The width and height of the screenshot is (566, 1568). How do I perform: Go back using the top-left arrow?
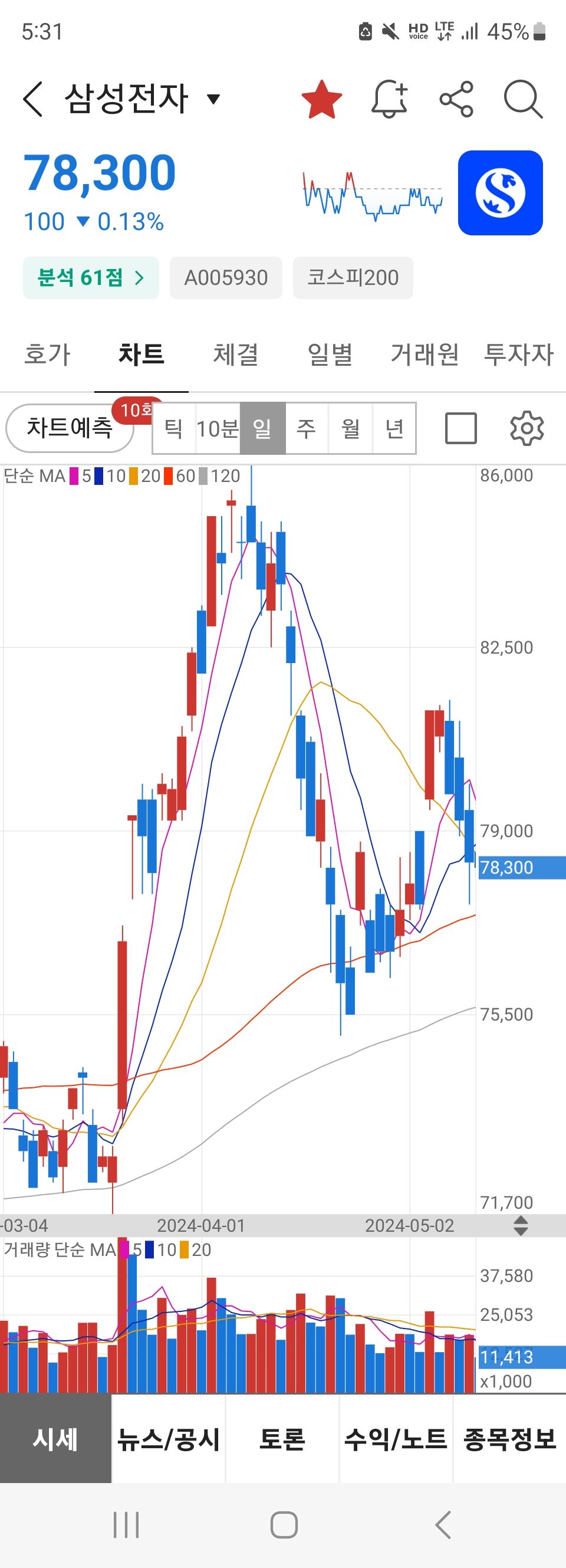pyautogui.click(x=34, y=99)
